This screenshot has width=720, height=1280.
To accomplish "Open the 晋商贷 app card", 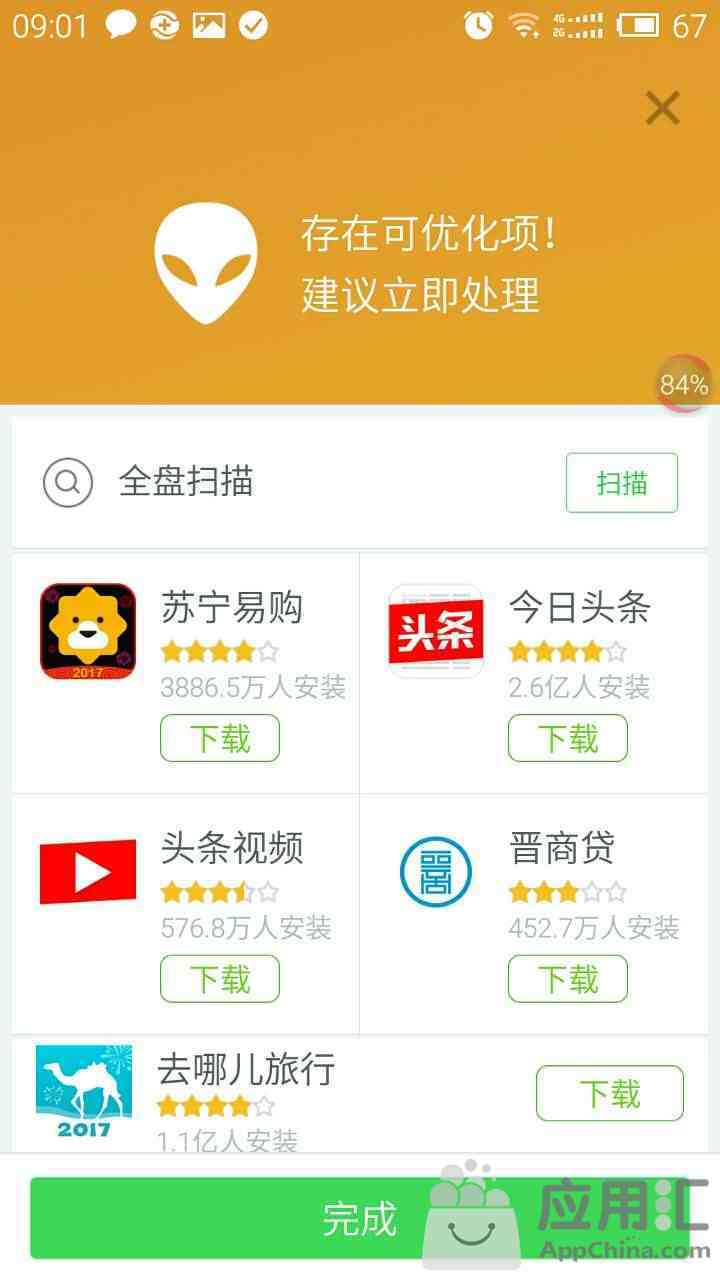I will pos(436,872).
